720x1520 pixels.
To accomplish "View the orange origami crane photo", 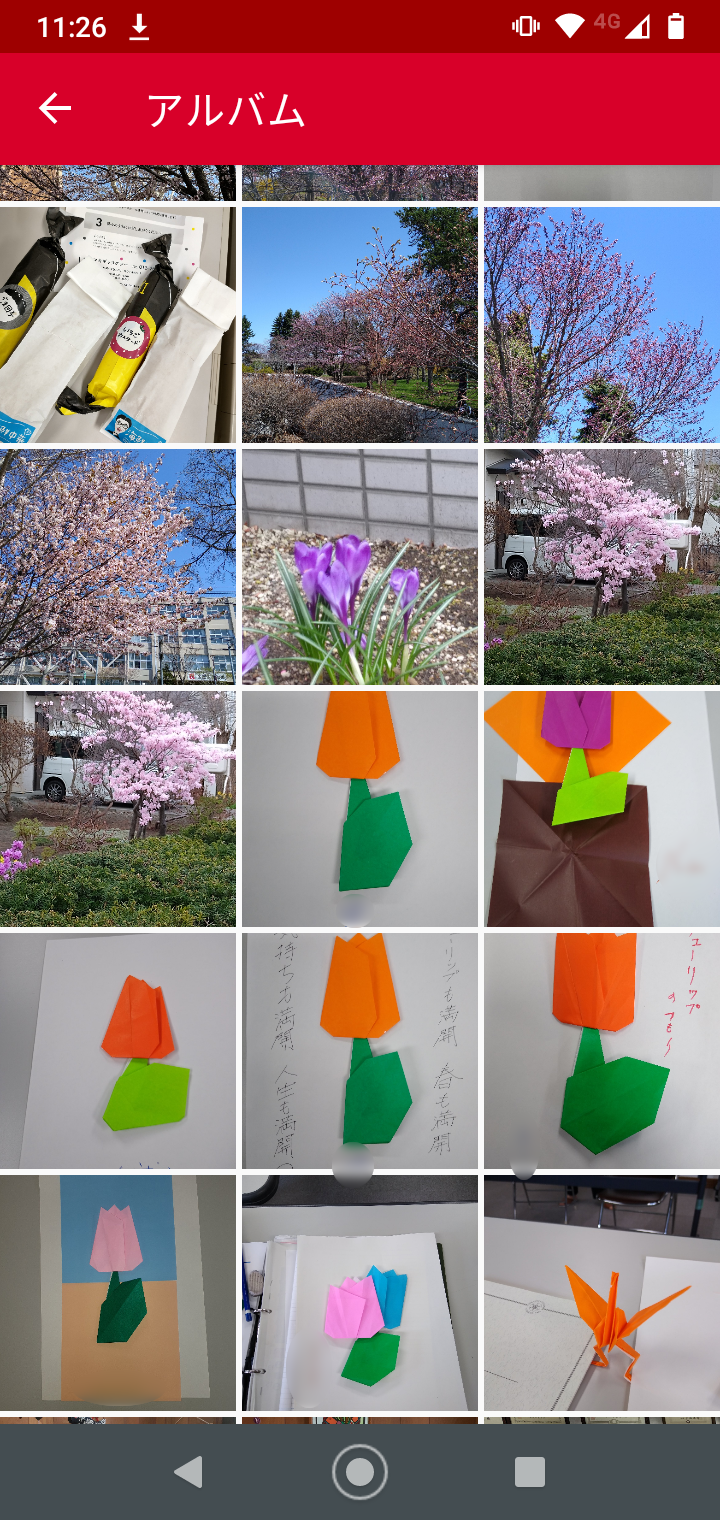I will (x=602, y=1293).
